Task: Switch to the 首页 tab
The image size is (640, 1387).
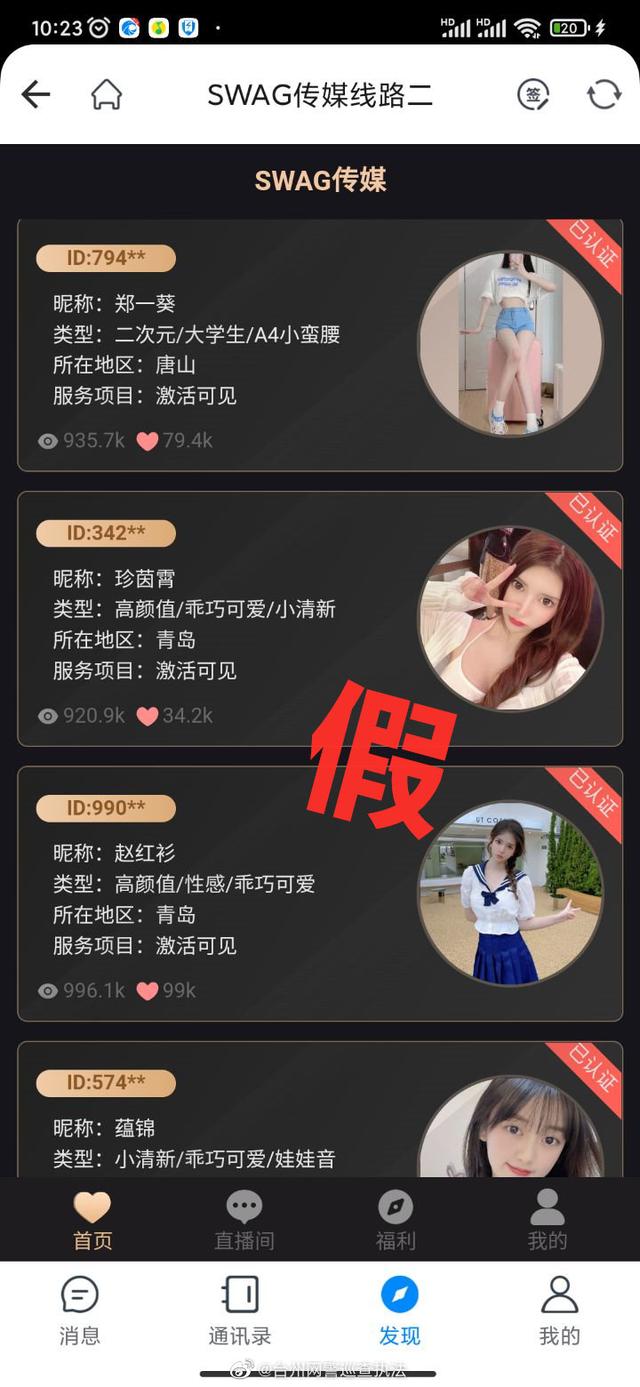Action: [x=93, y=1220]
